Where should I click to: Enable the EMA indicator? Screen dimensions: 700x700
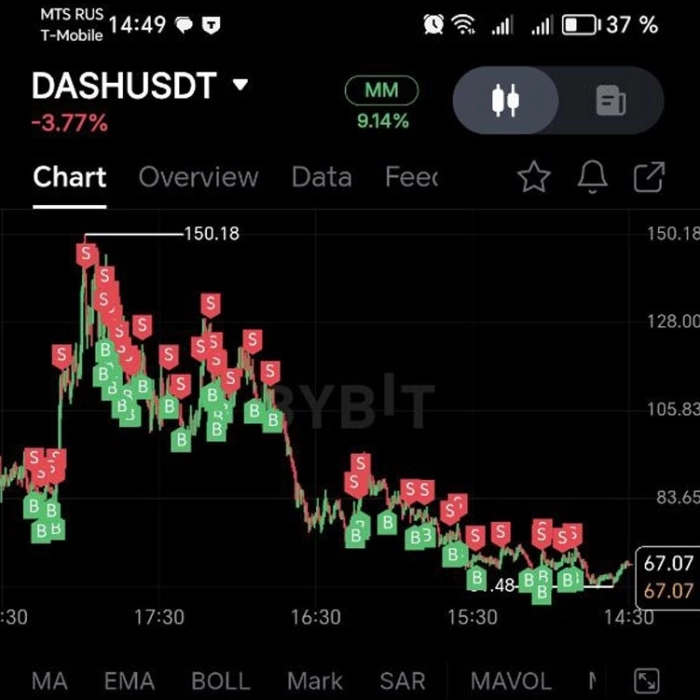(129, 681)
